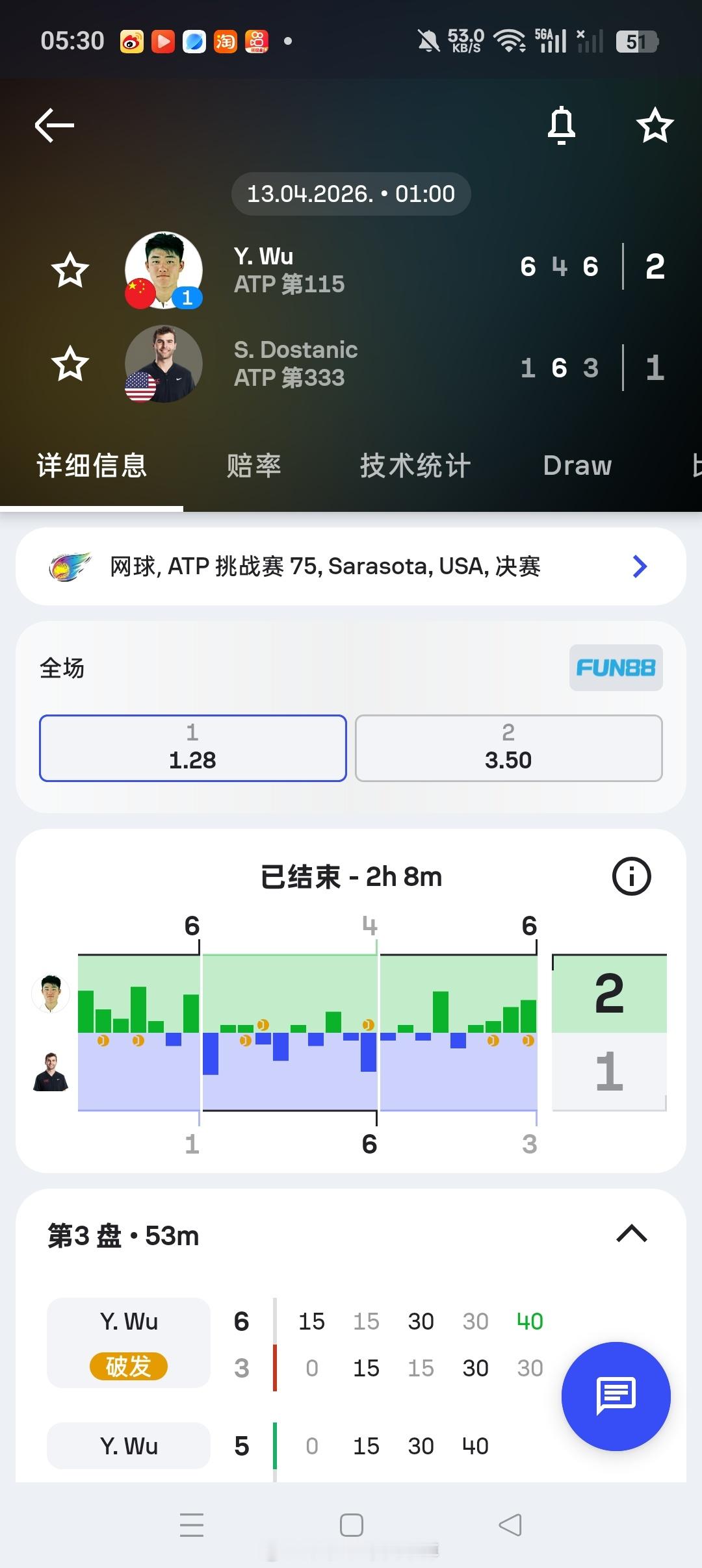Select the 3.50 odds for Dostanic

pos(509,748)
